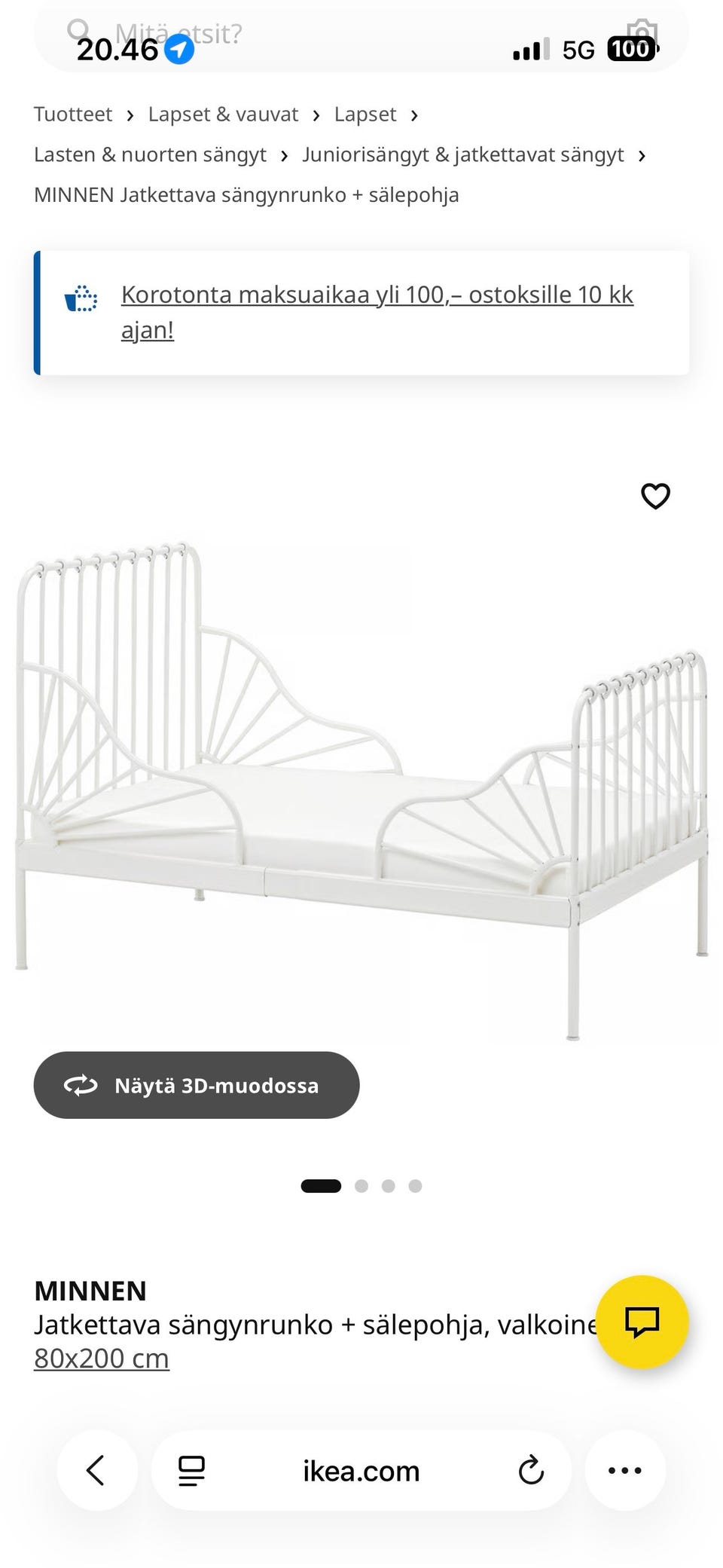Add MINNEN bed to favorites with heart
The height and width of the screenshot is (1568, 723).
[x=655, y=496]
